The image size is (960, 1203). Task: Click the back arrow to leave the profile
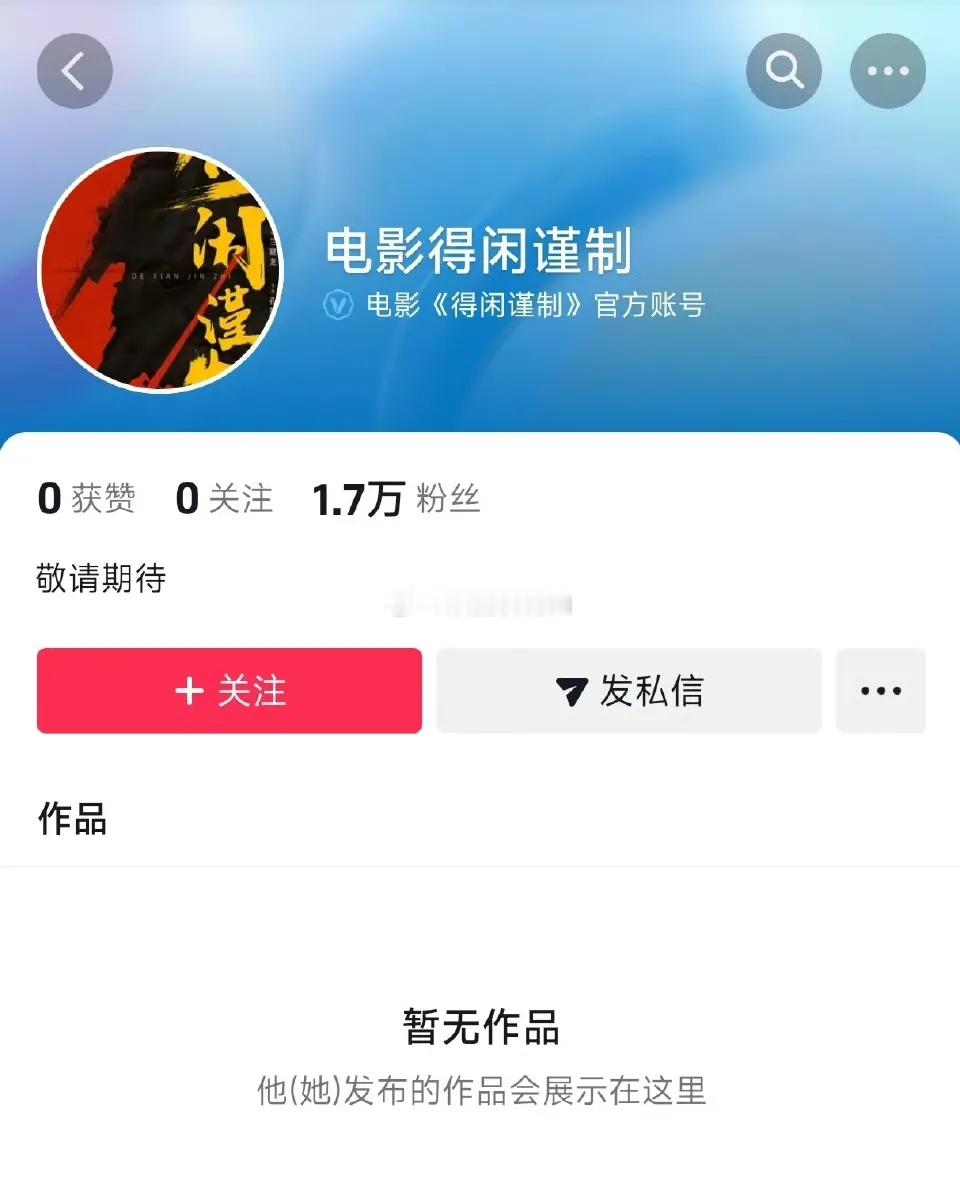74,70
